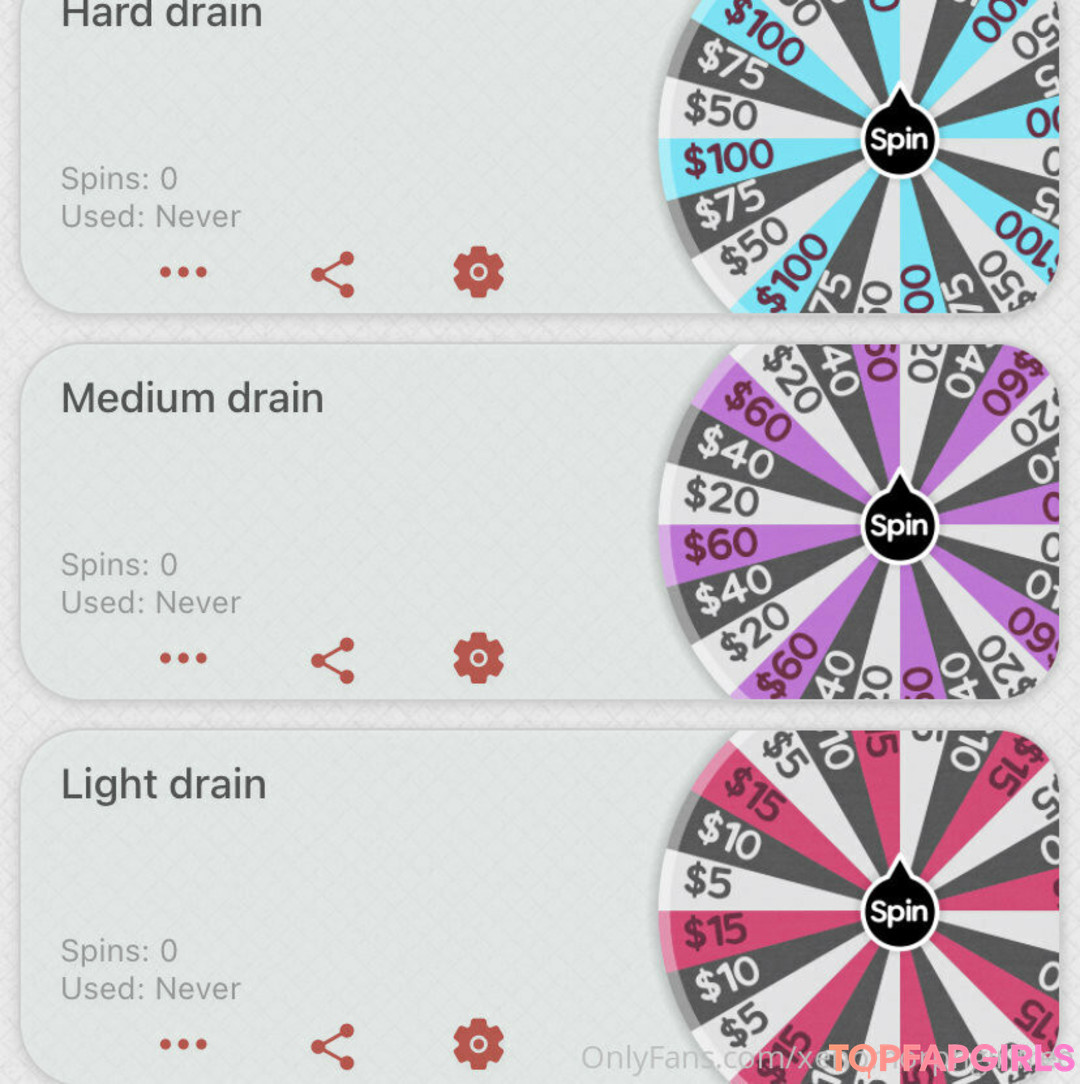Open settings for Medium drain wheel

click(x=478, y=658)
